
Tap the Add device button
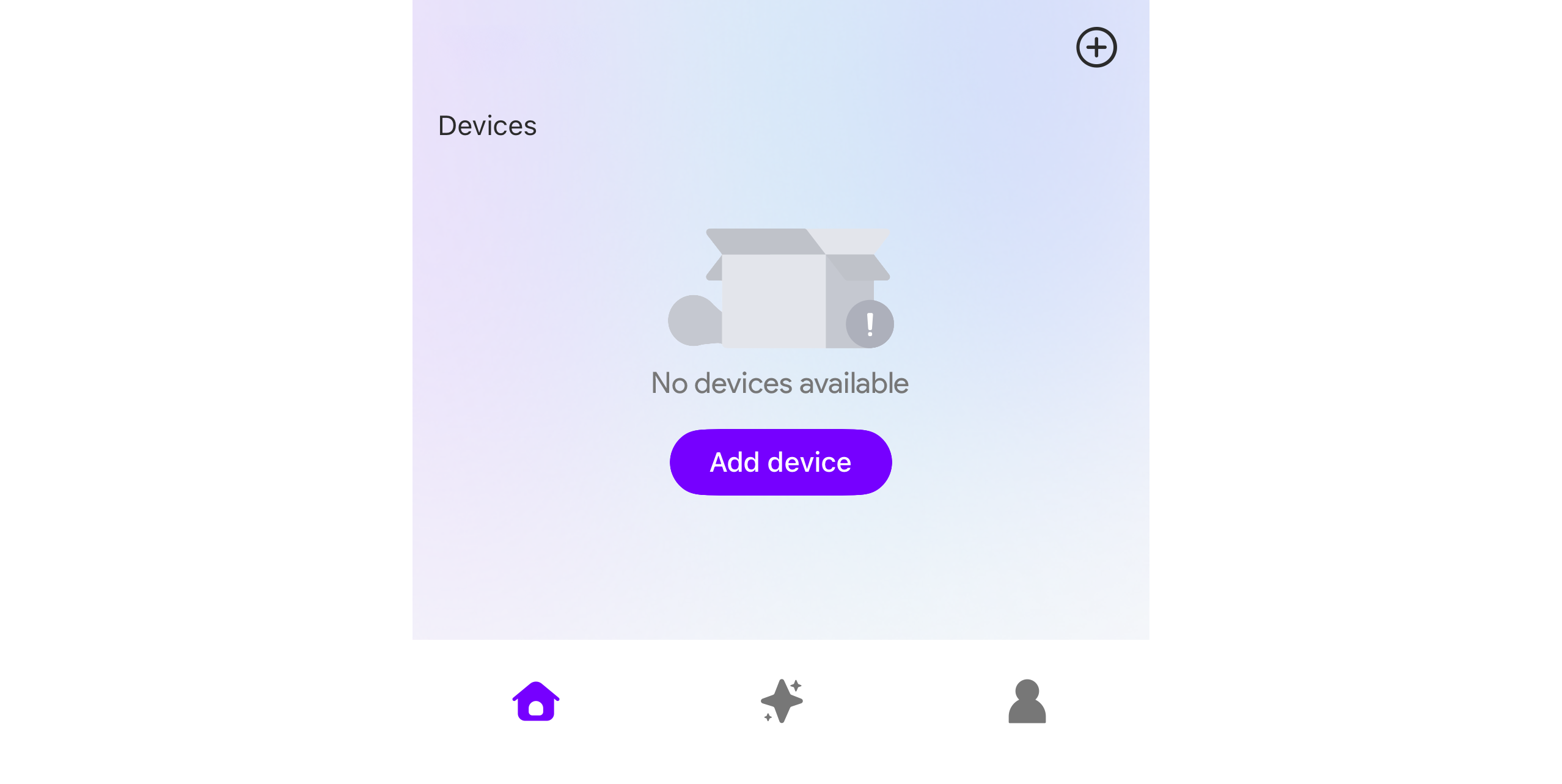tap(780, 462)
